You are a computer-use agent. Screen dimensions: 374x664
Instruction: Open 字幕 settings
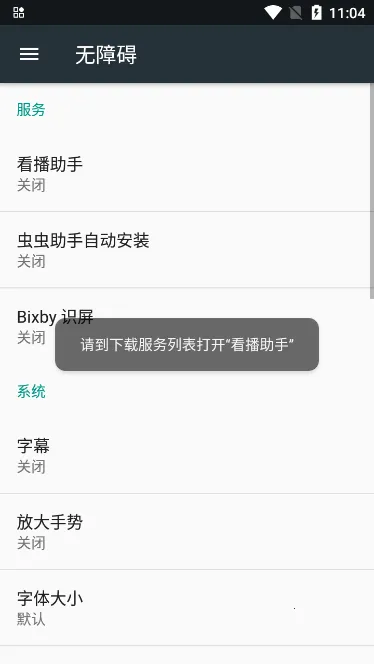(x=187, y=456)
